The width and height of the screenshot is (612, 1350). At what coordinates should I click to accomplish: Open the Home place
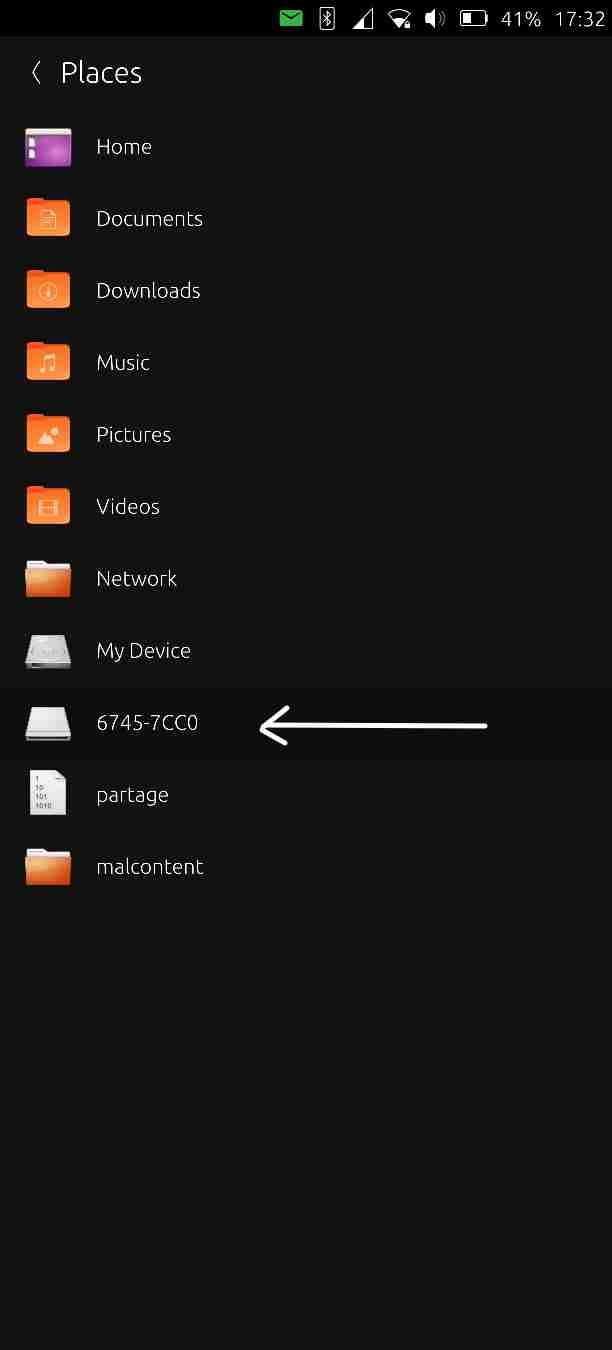pyautogui.click(x=306, y=147)
